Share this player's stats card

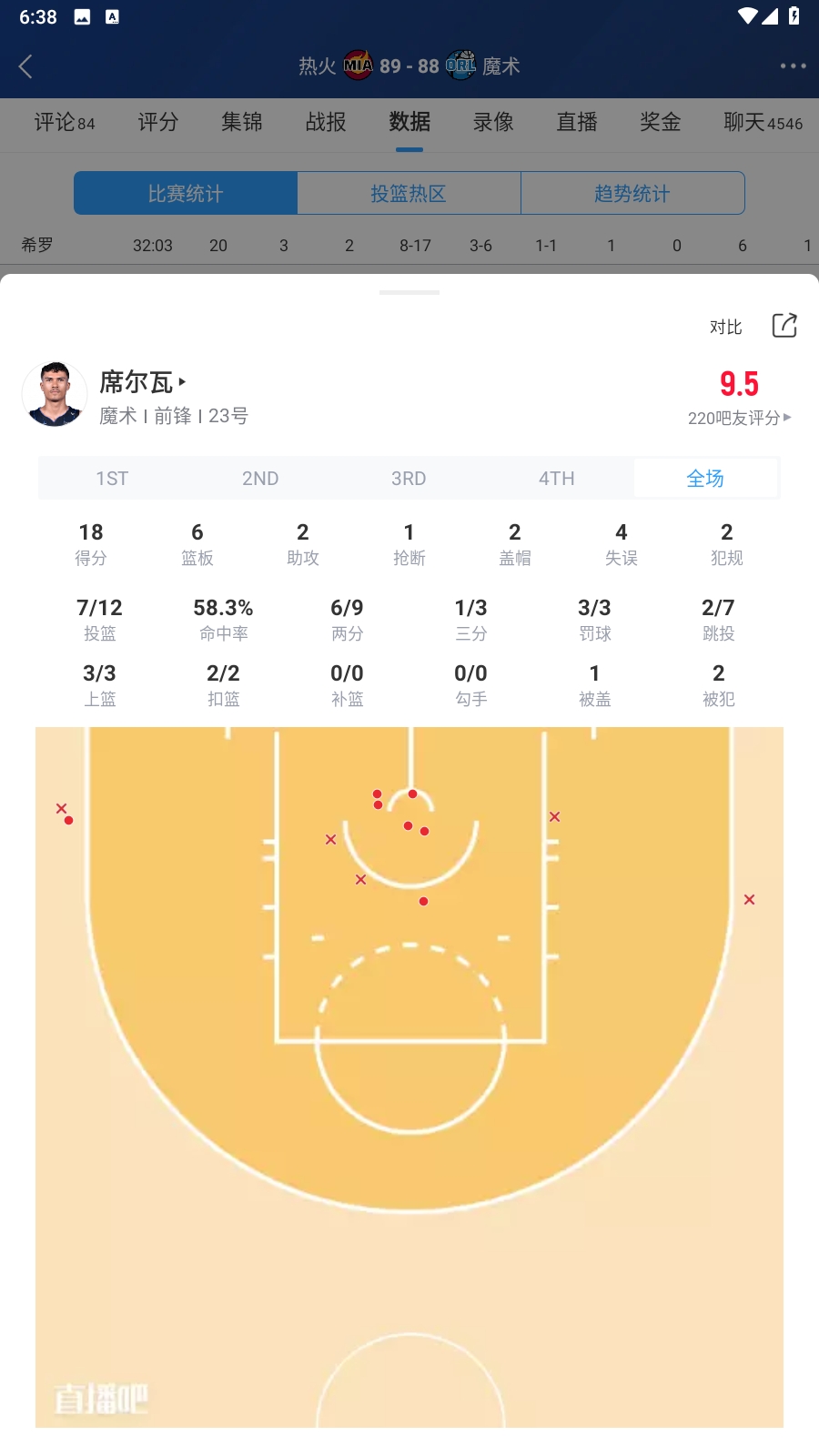coord(784,326)
